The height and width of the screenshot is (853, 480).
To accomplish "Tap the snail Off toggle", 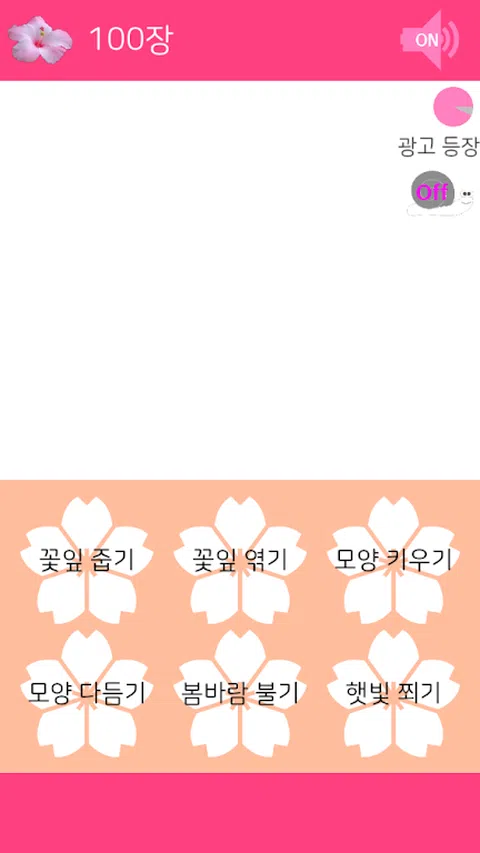I will click(440, 193).
